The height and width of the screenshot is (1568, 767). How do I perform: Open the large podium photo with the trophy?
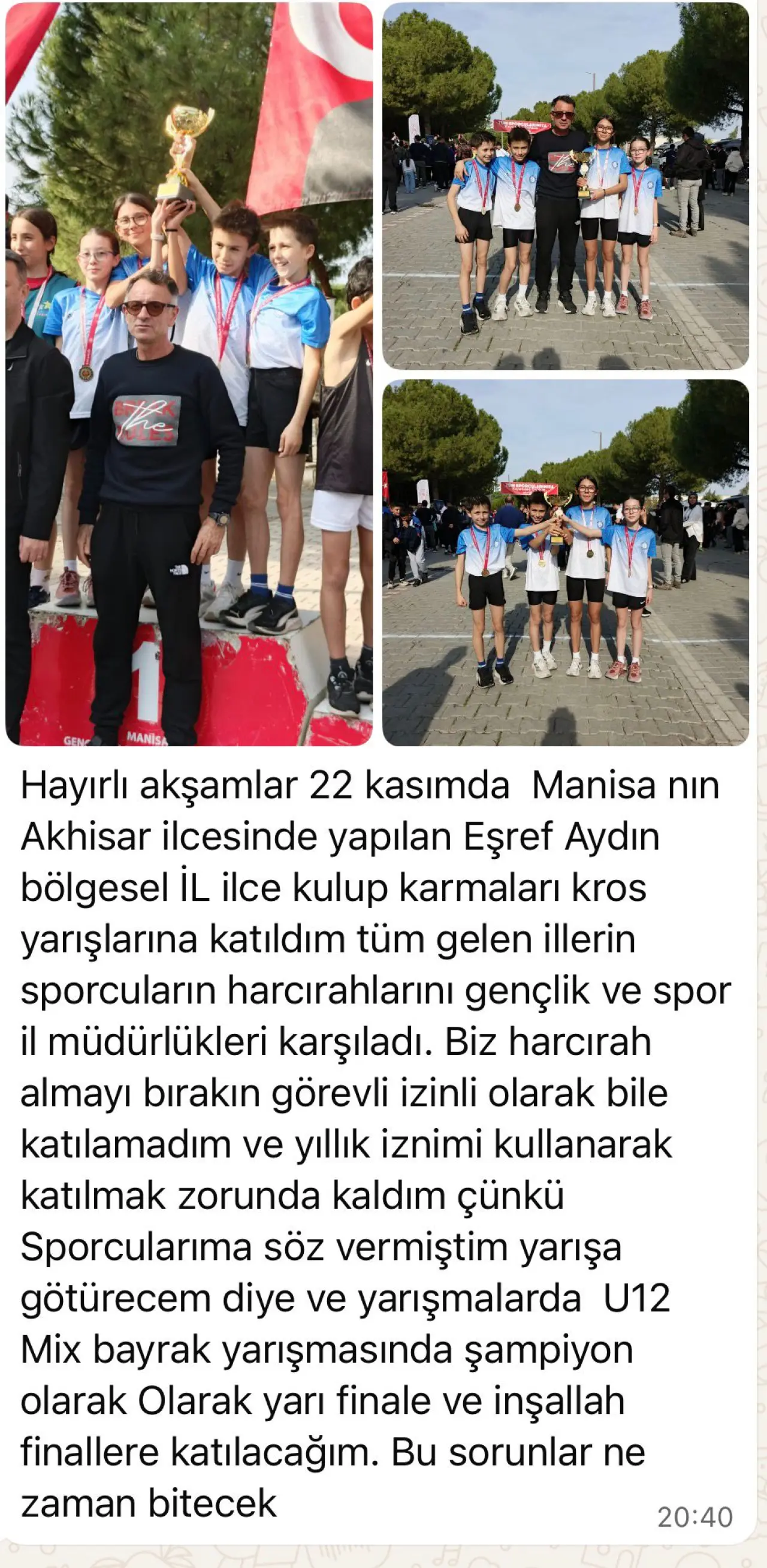189,375
